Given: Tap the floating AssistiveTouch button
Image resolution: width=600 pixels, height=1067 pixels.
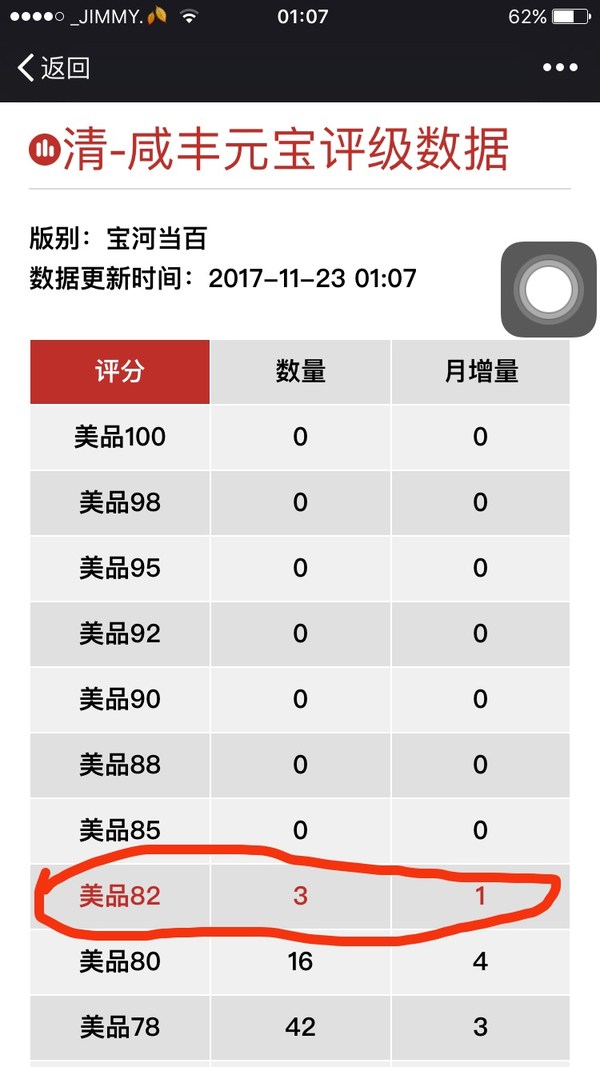Looking at the screenshot, I should coord(548,289).
